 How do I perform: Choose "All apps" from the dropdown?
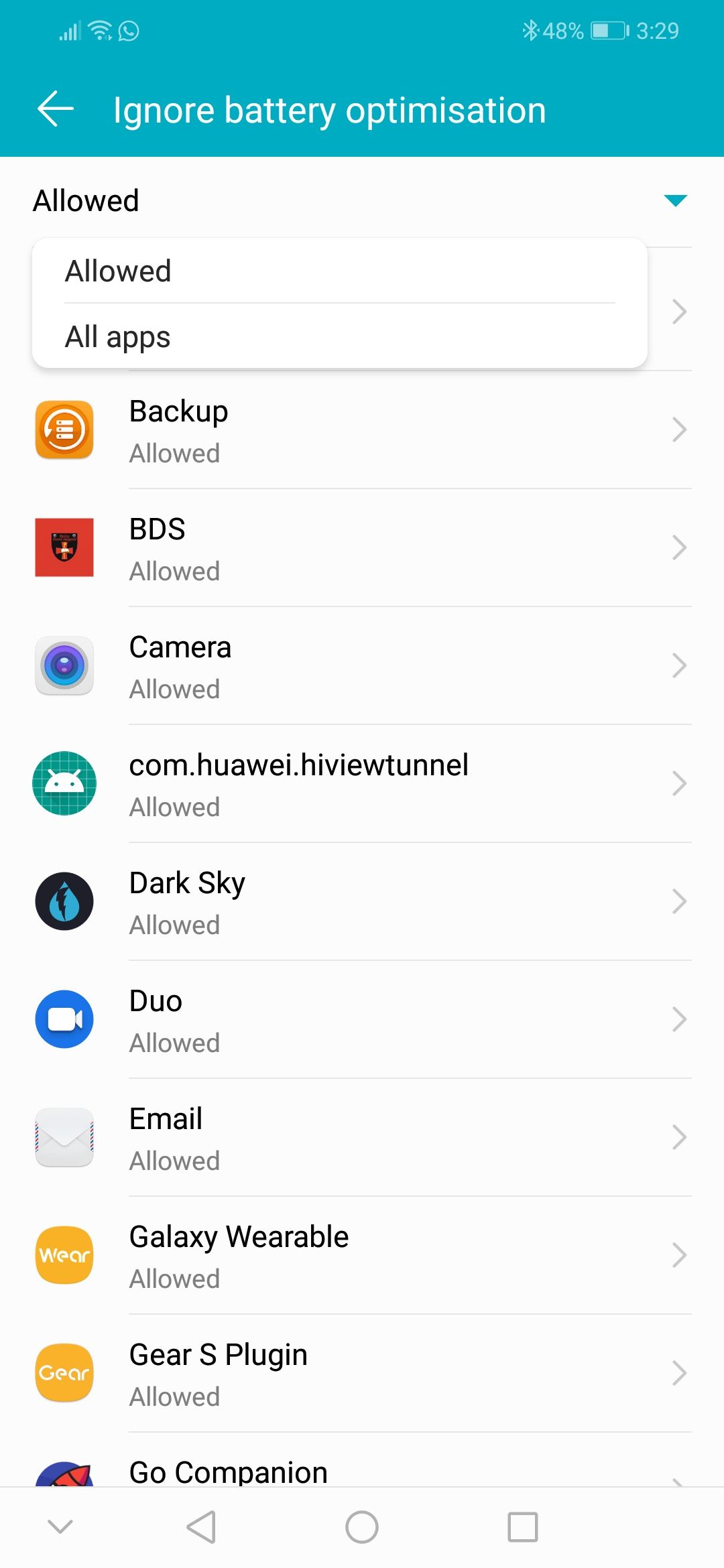click(x=118, y=336)
